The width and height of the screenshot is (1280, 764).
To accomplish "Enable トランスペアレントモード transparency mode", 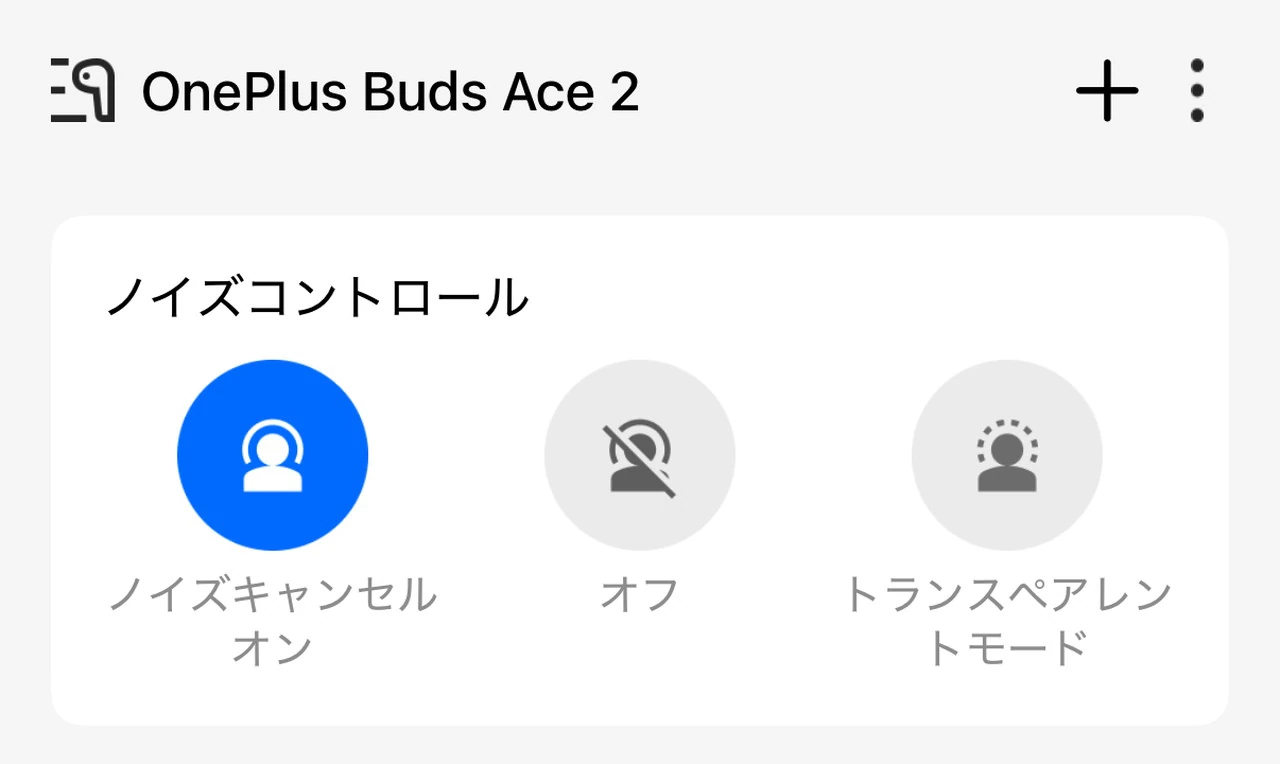I will [x=1006, y=455].
